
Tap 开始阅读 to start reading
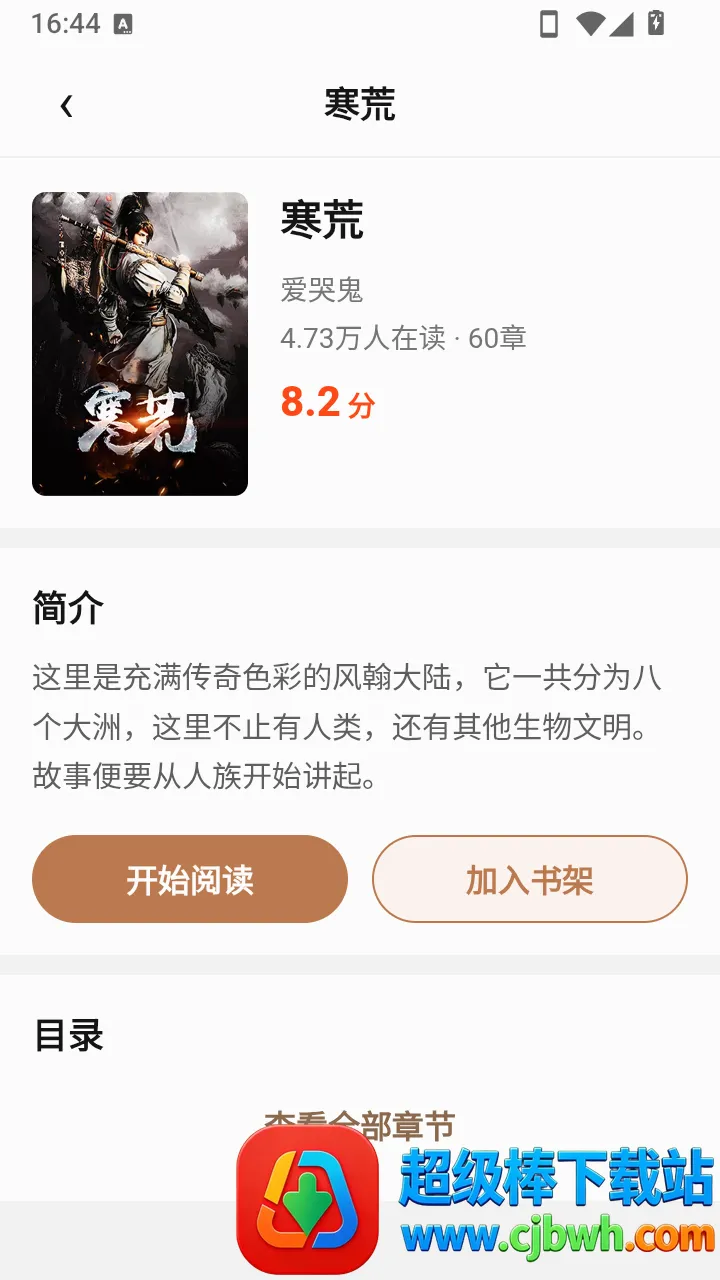[x=190, y=879]
